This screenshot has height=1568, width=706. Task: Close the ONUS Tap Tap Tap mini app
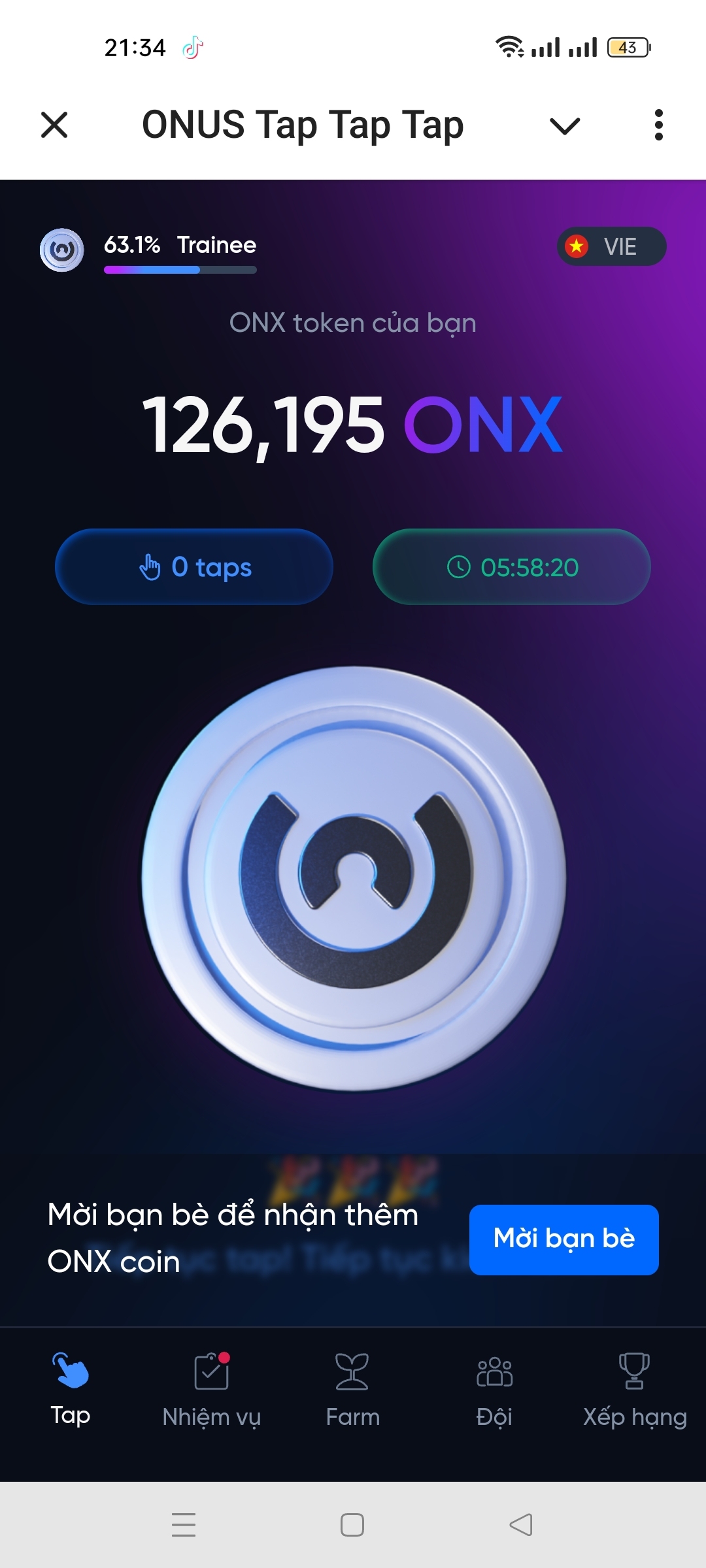pyautogui.click(x=54, y=125)
